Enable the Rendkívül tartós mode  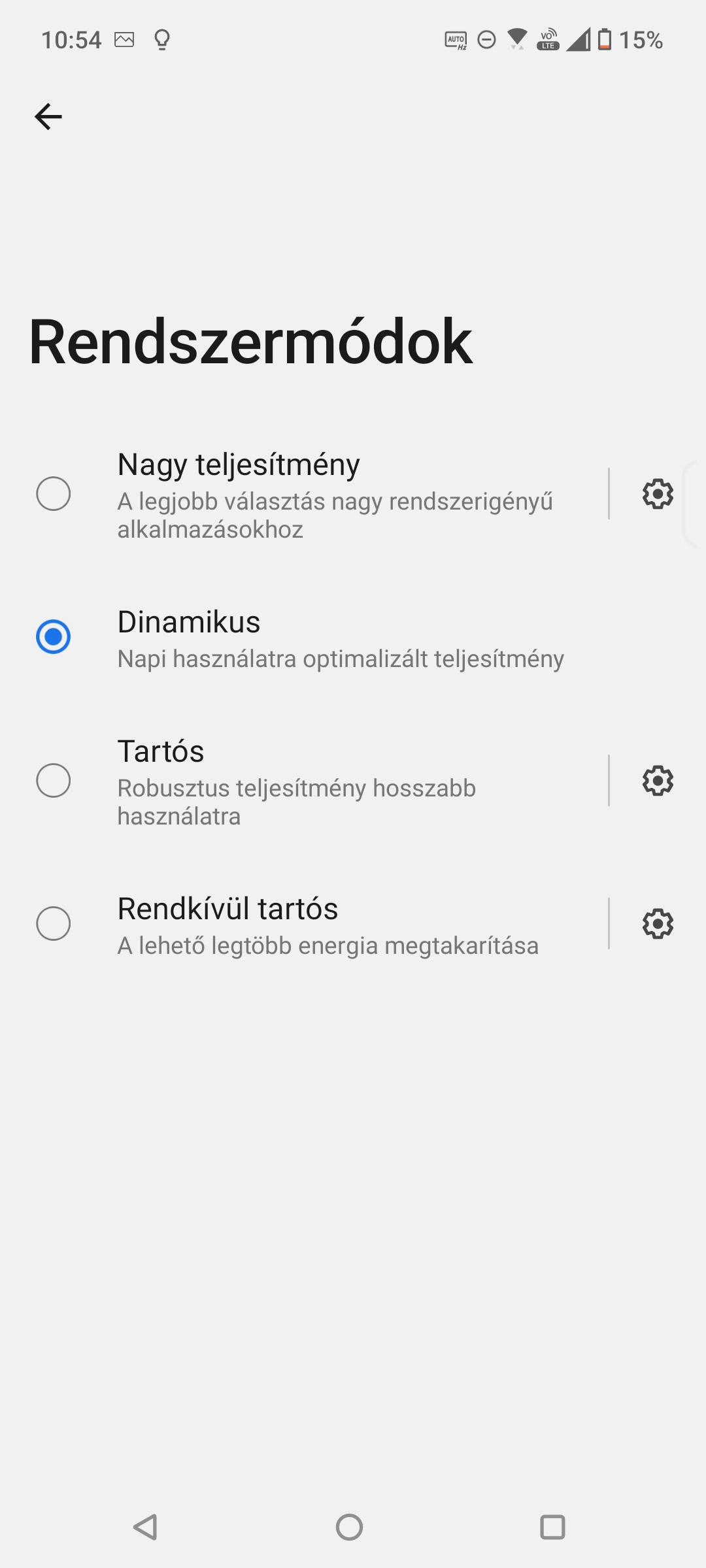point(54,923)
